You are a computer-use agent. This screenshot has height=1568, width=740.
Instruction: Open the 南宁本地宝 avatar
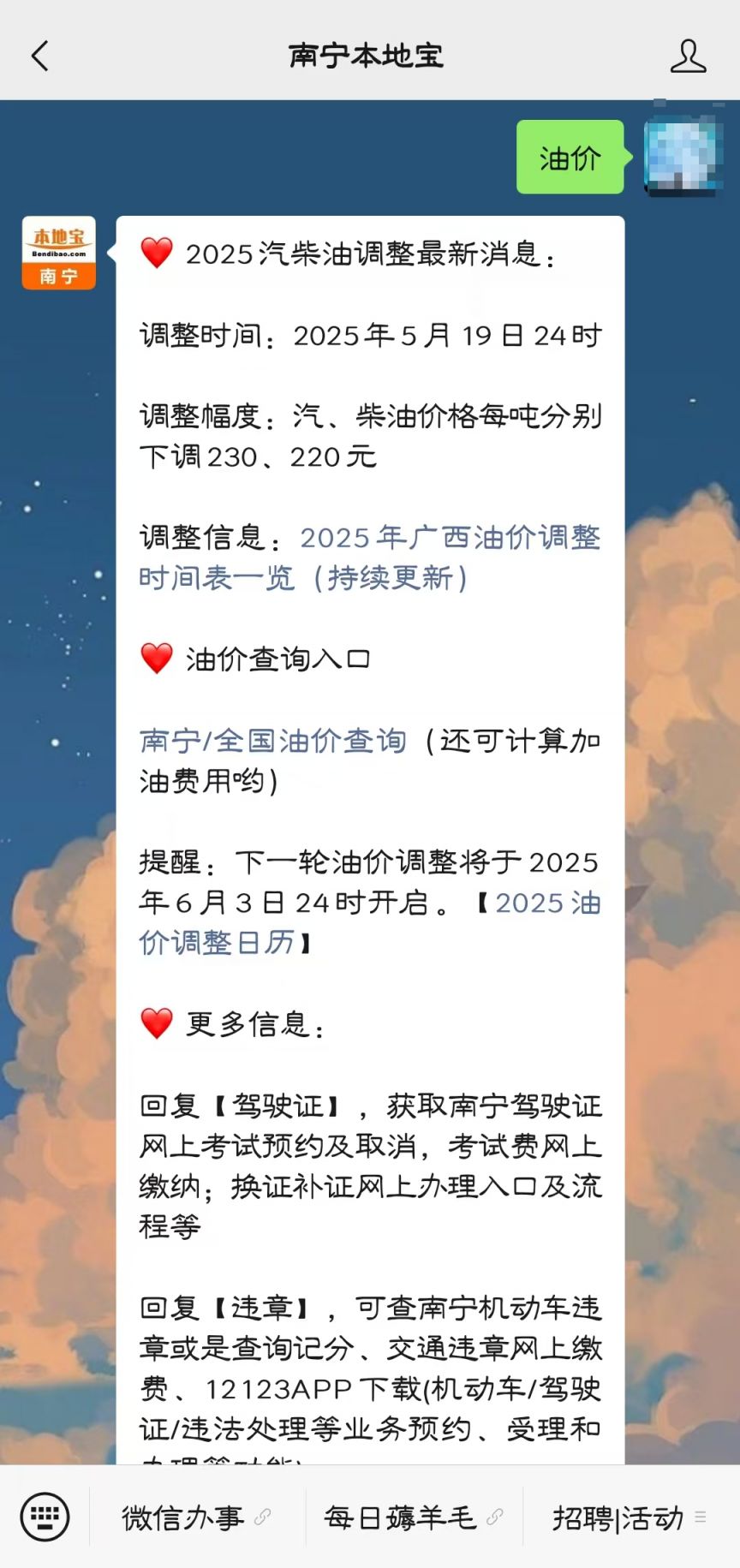pyautogui.click(x=59, y=253)
